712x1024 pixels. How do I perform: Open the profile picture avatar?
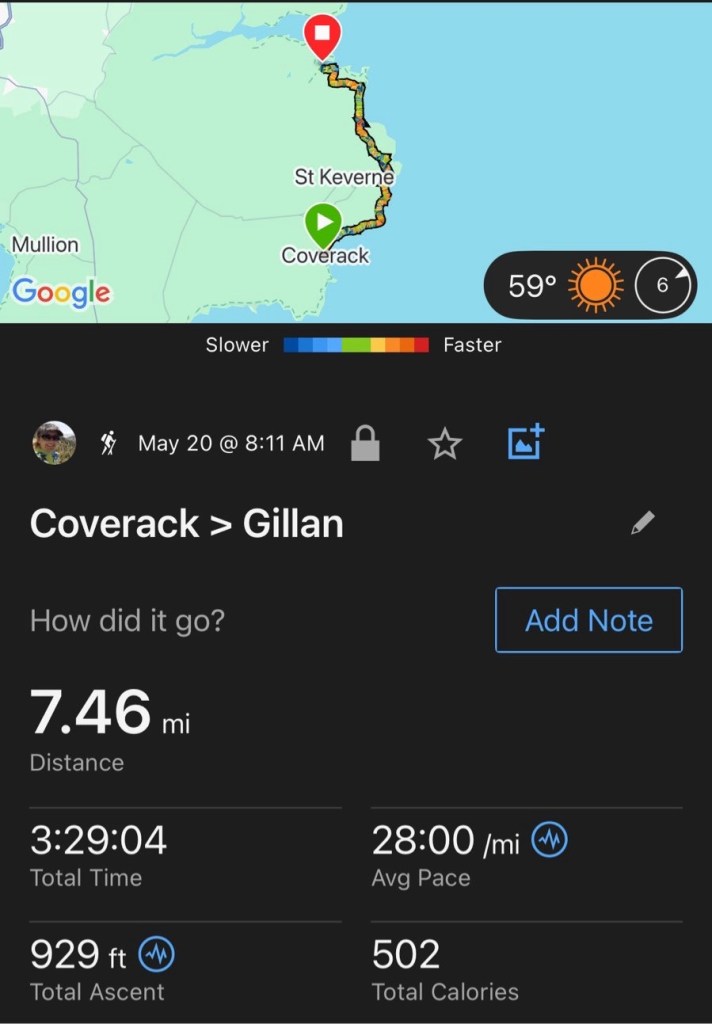pos(54,443)
